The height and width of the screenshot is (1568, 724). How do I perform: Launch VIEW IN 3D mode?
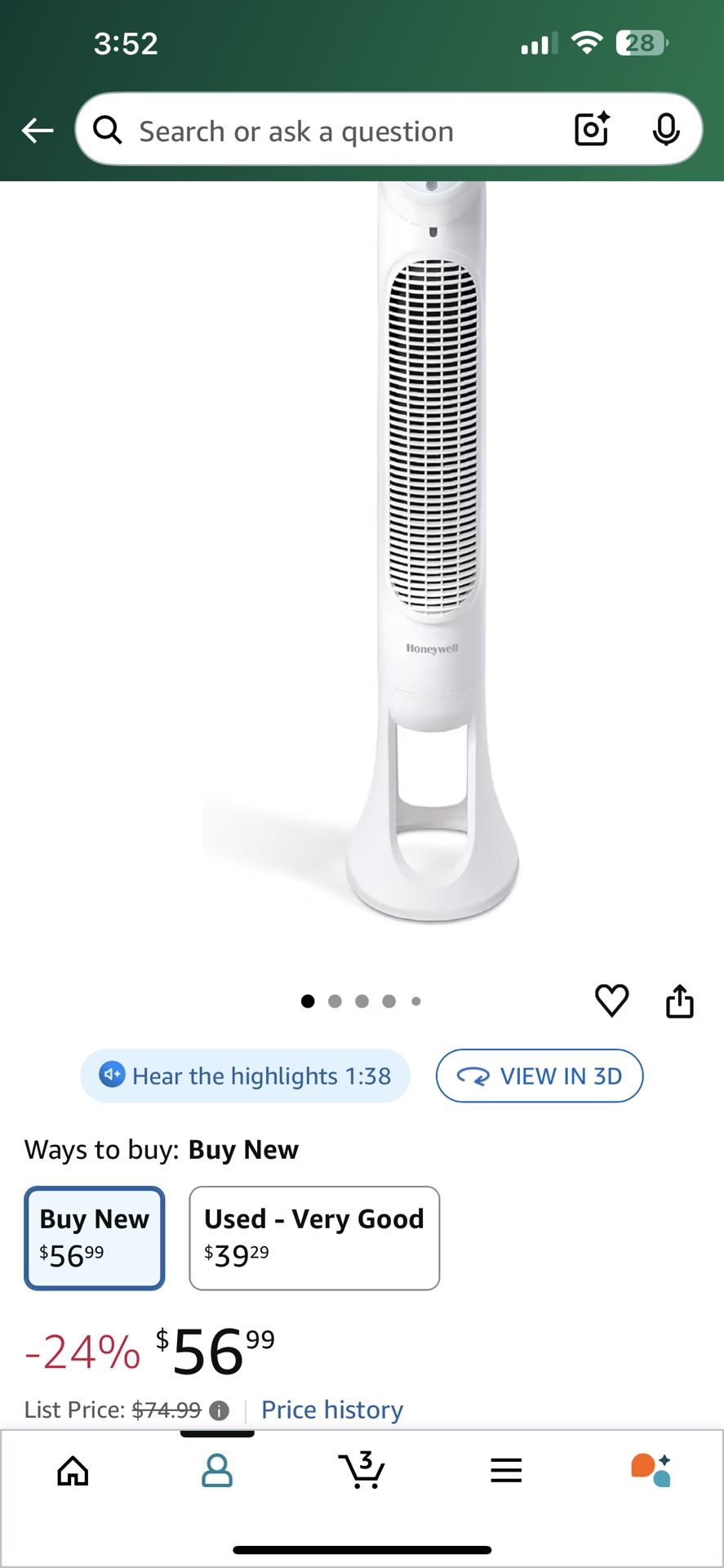(540, 1076)
